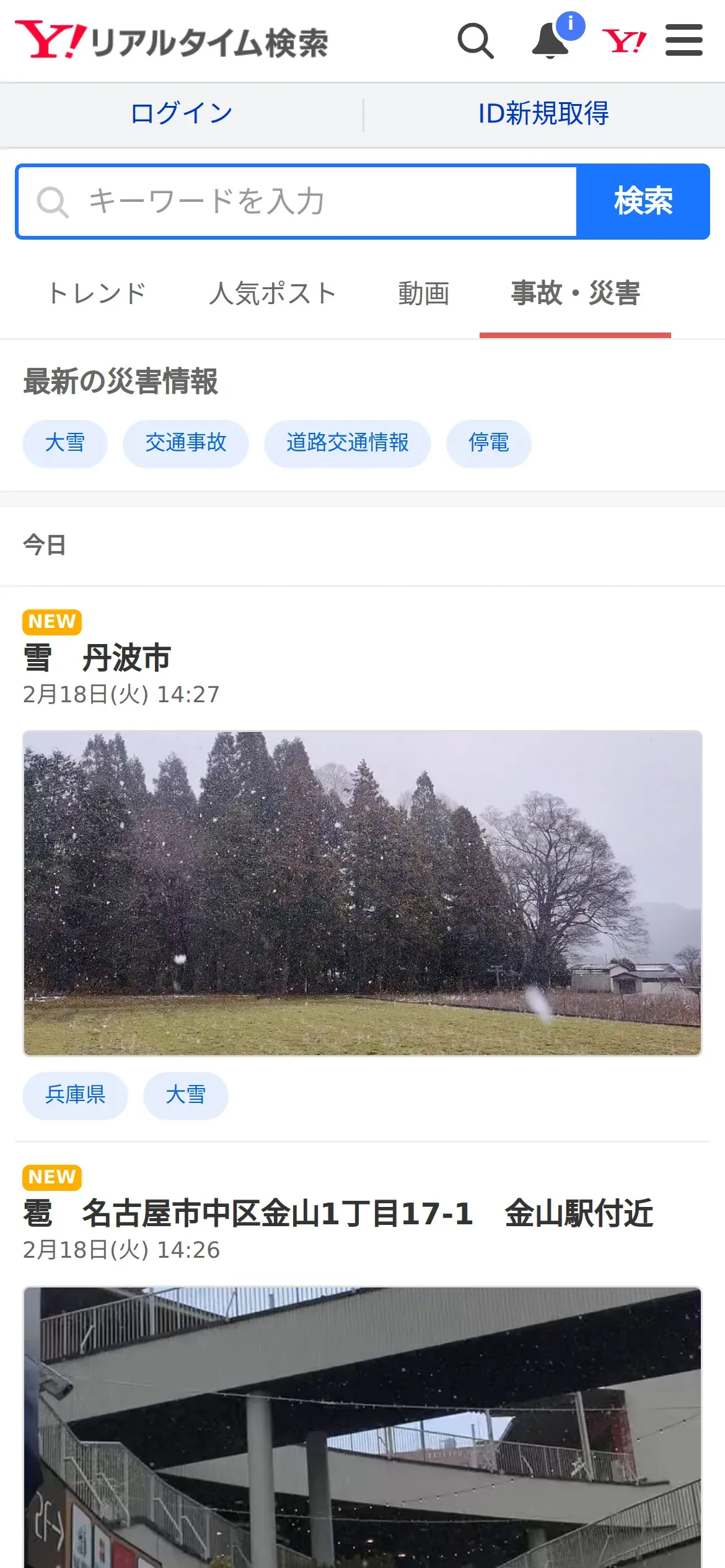
Task: Switch to the 人気ポスト tab
Action: pos(272,294)
